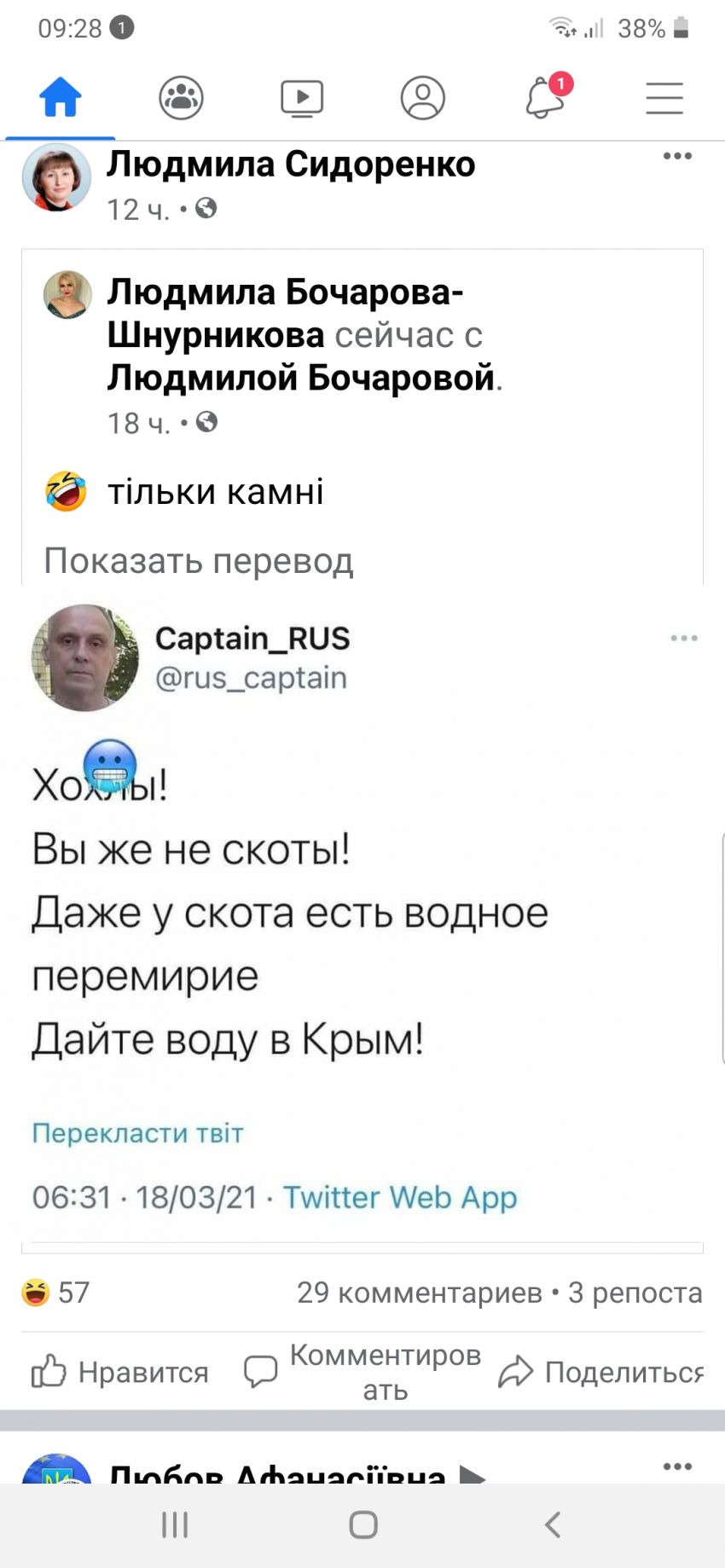Open the notifications bell

(x=545, y=97)
